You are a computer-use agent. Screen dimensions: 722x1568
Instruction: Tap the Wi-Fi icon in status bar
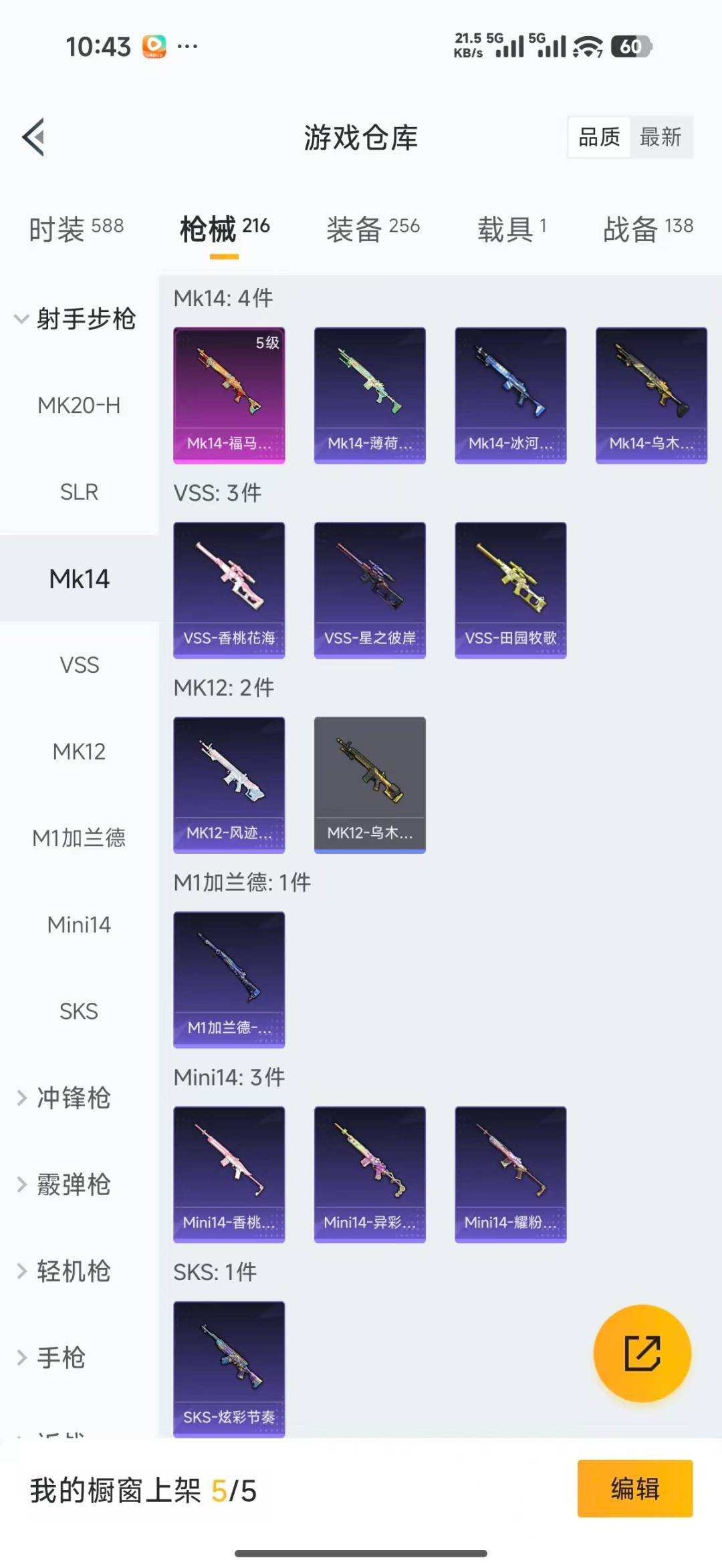coord(587,47)
